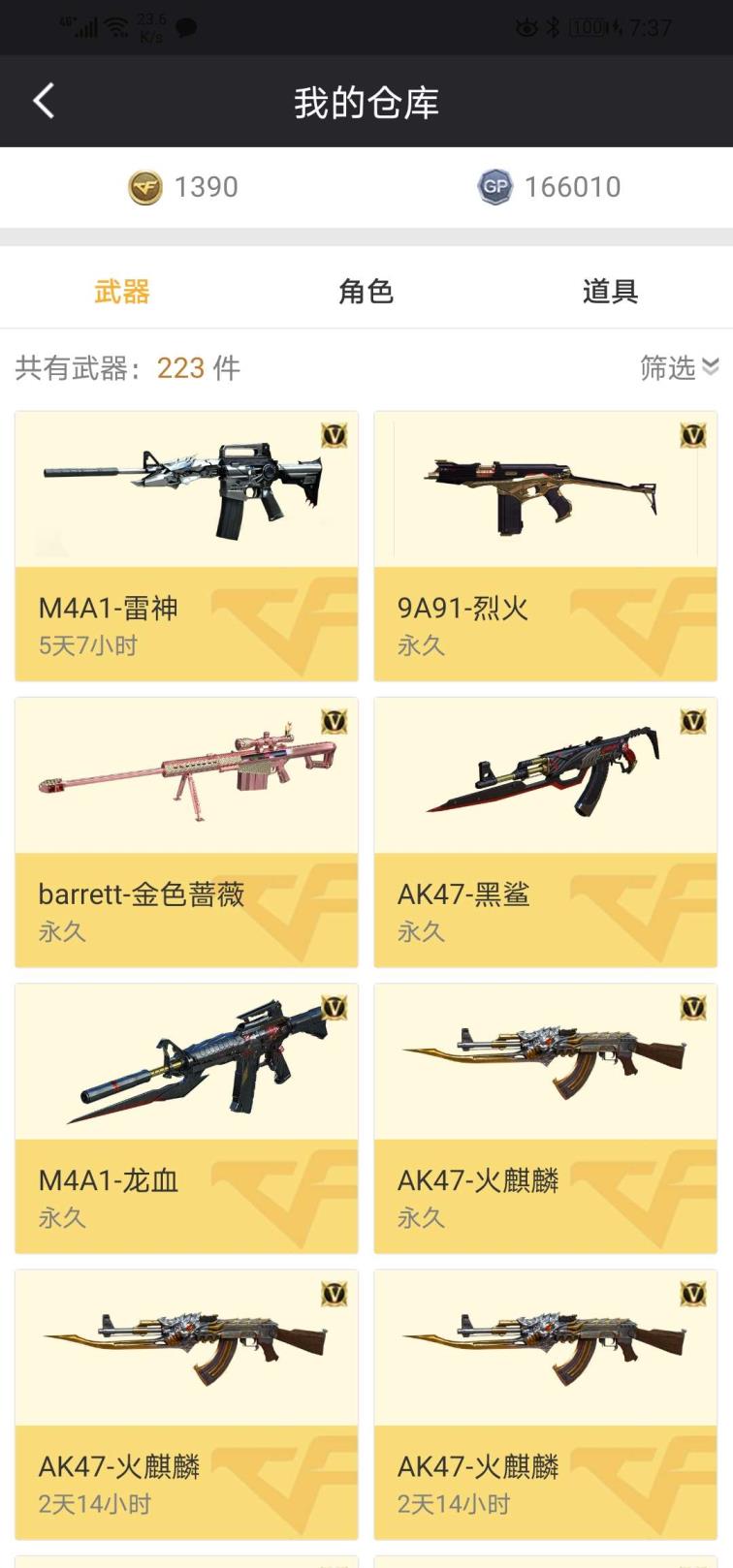Image resolution: width=733 pixels, height=1568 pixels.
Task: Open the permanent AK47-火麒麟 card
Action: pos(545,1117)
